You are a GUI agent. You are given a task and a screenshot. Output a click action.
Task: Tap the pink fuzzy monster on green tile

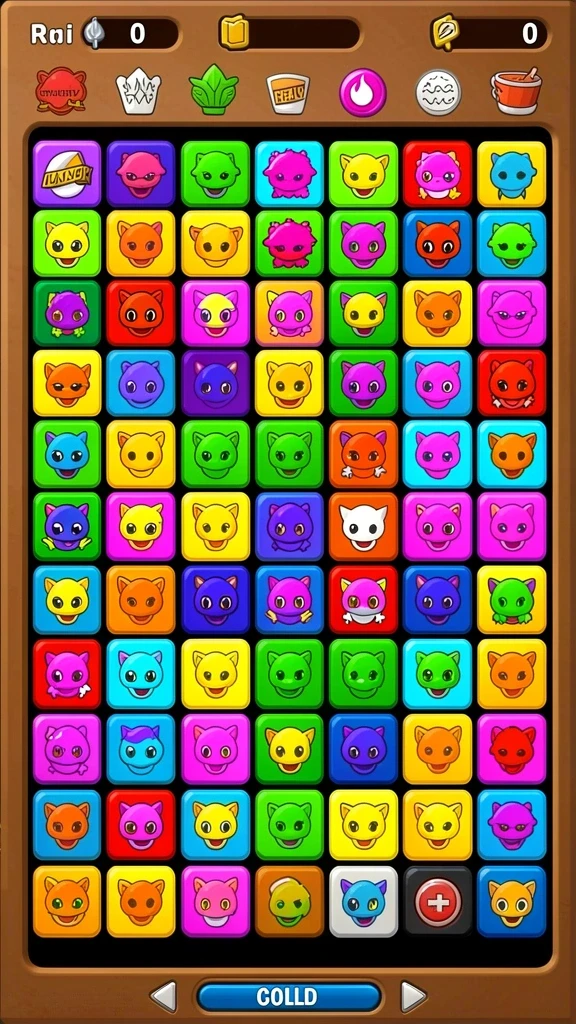pos(289,243)
